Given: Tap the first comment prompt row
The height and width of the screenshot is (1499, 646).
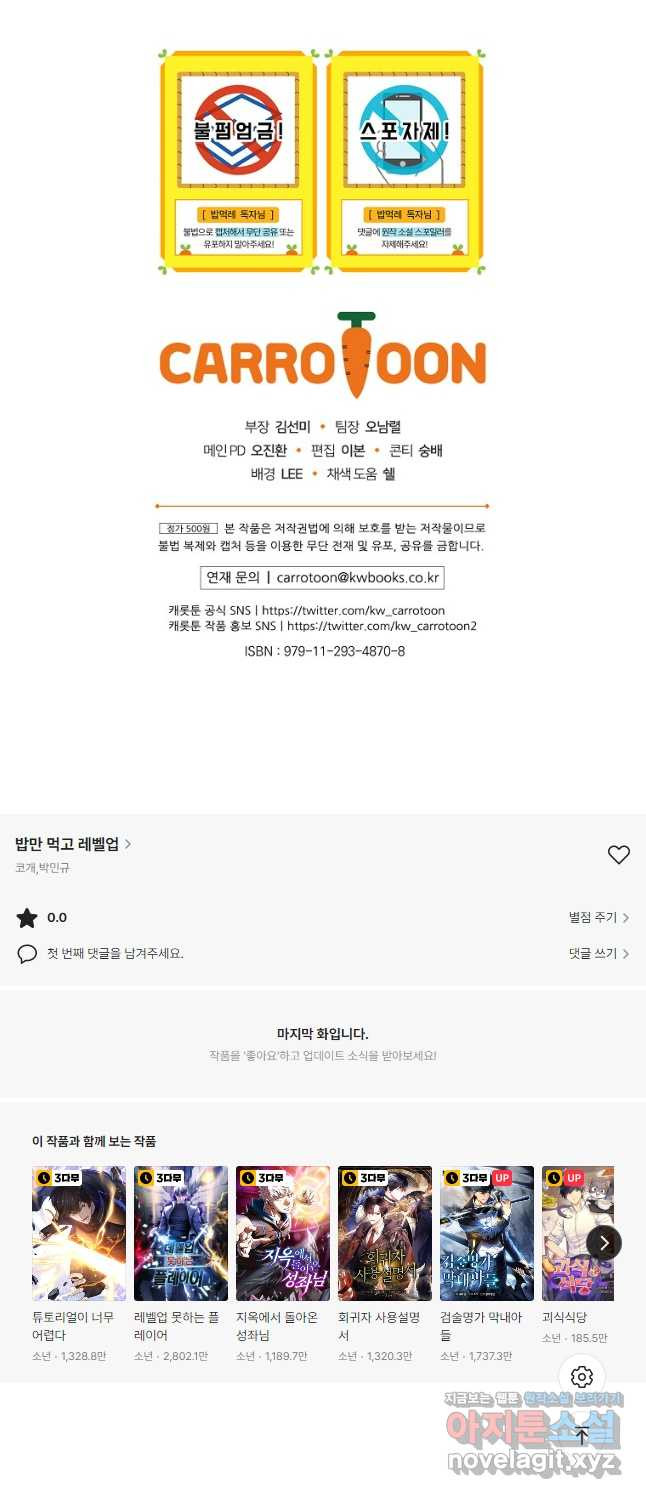Looking at the screenshot, I should pyautogui.click(x=115, y=954).
